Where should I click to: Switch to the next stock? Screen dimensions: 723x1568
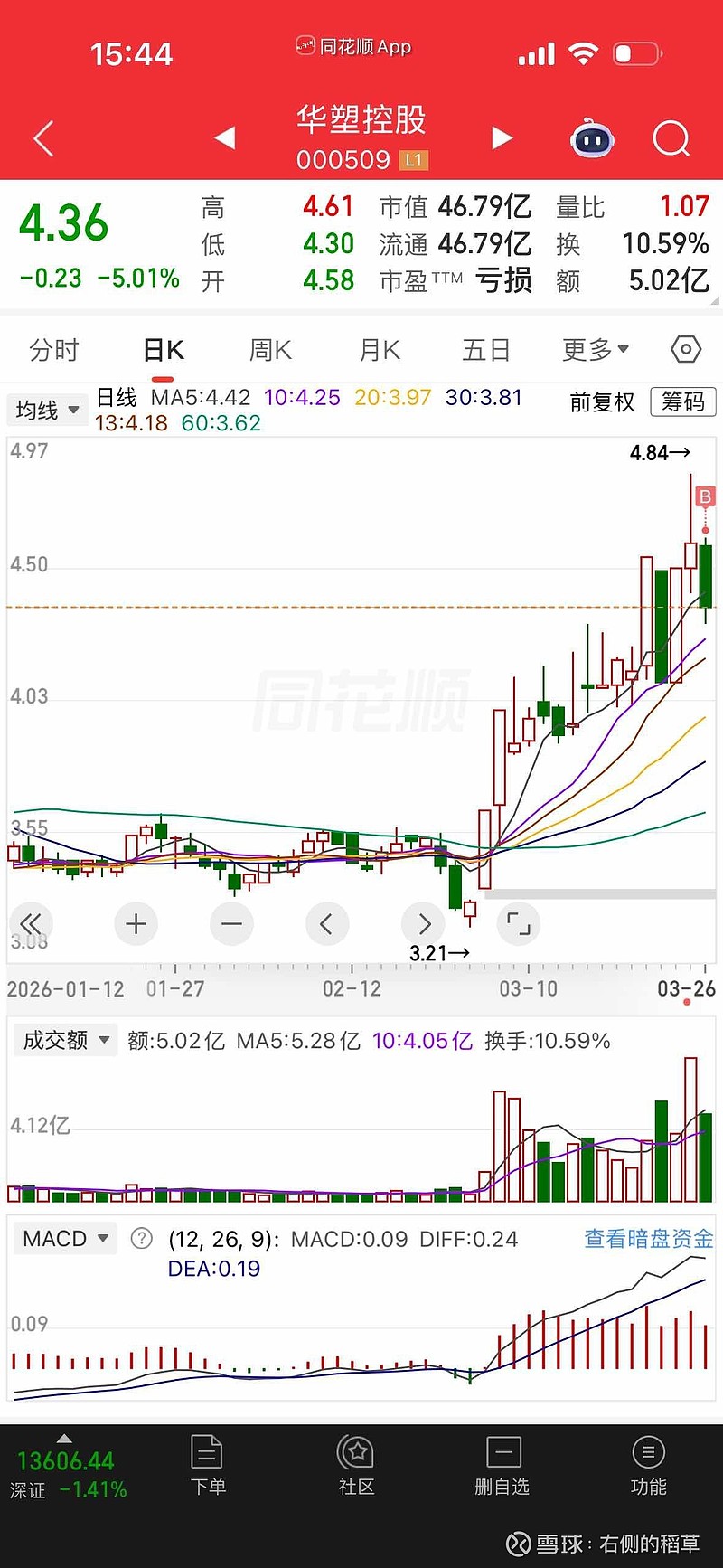click(502, 137)
